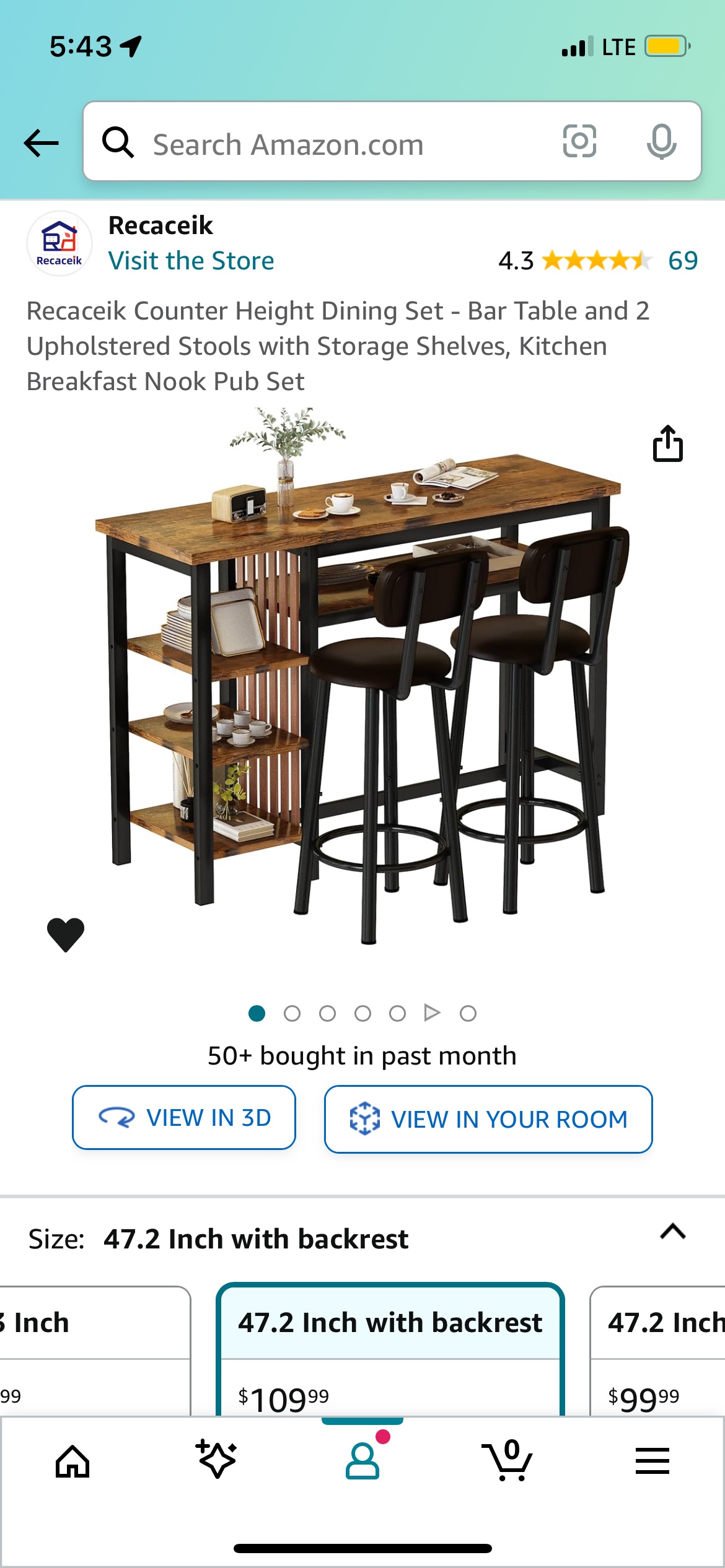
Task: Tap View in 3D button
Action: [x=184, y=1118]
